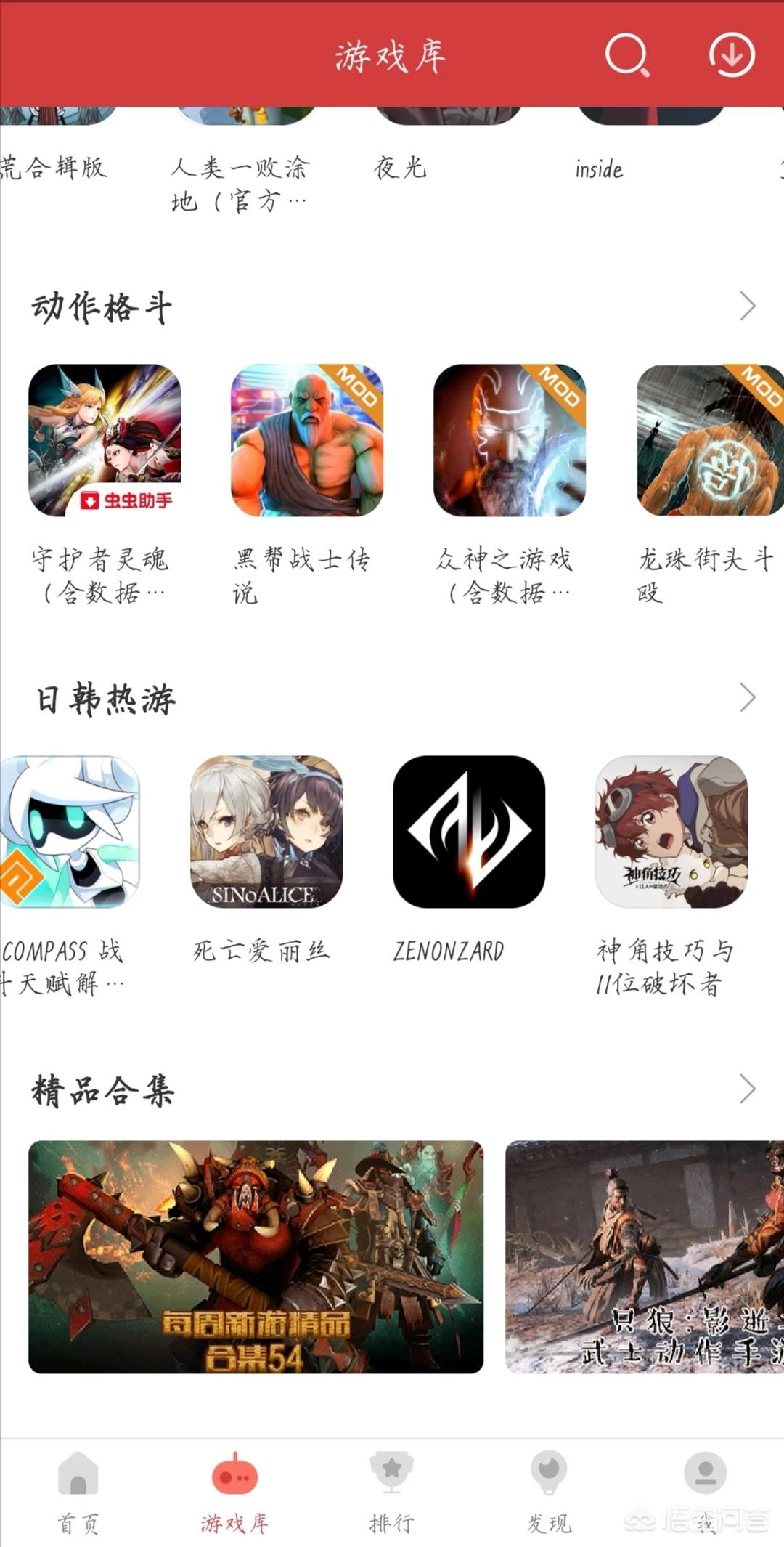Open the 每周新游精品合集54 banner

pyautogui.click(x=256, y=1256)
